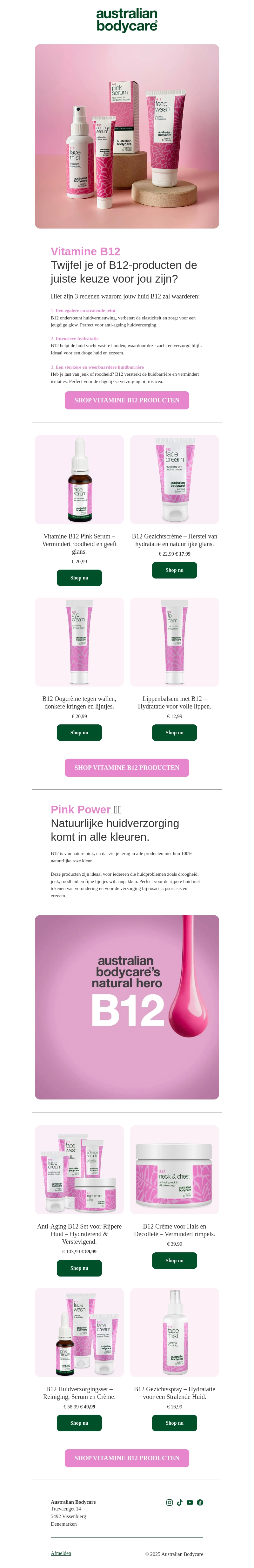This screenshot has height=1568, width=254.
Task: Tap Shop nu under B12 Gezichtscrème
Action: (x=174, y=570)
